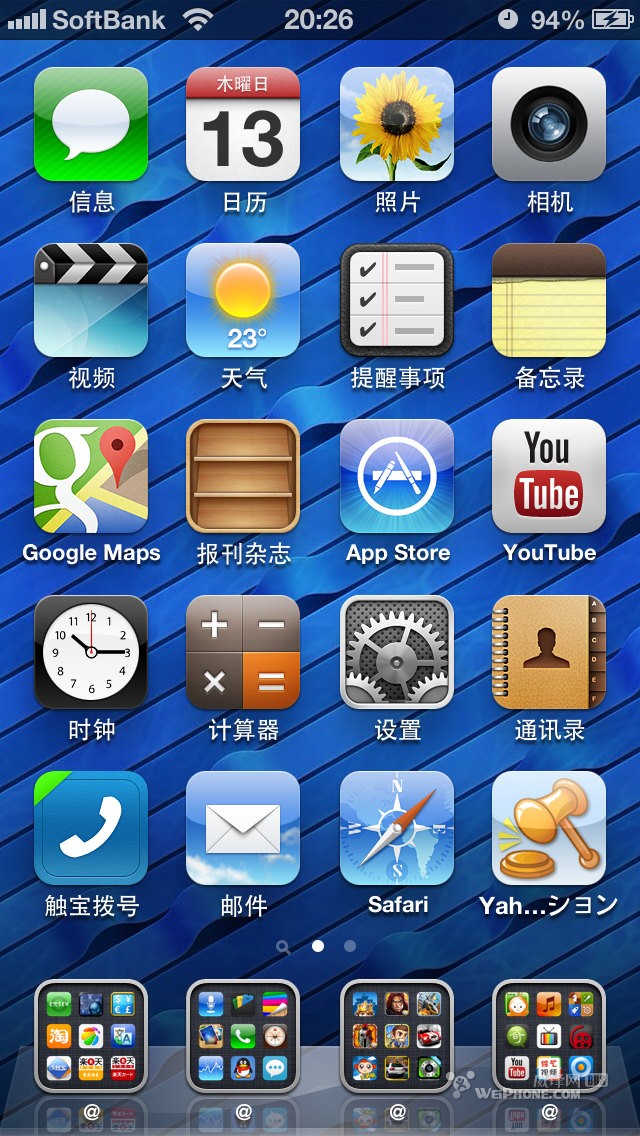Open 设置 settings
640x1136 pixels.
tap(397, 652)
